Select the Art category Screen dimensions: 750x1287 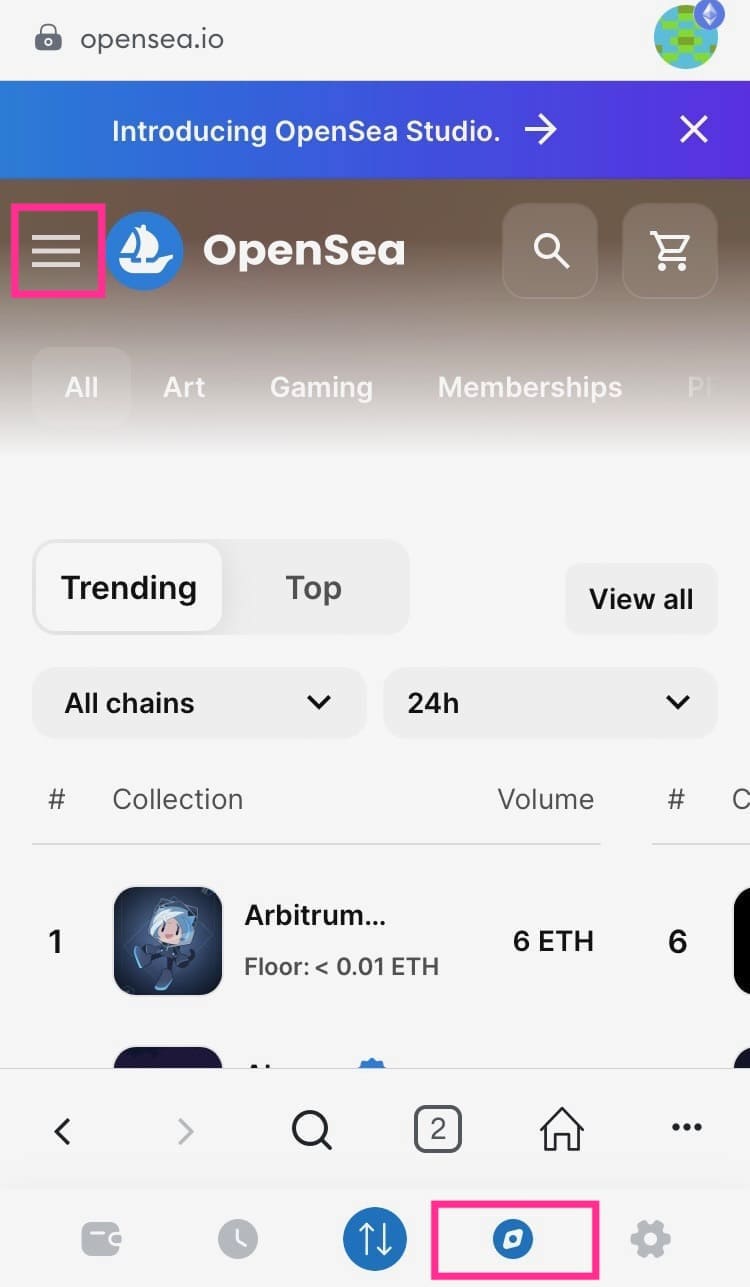184,387
